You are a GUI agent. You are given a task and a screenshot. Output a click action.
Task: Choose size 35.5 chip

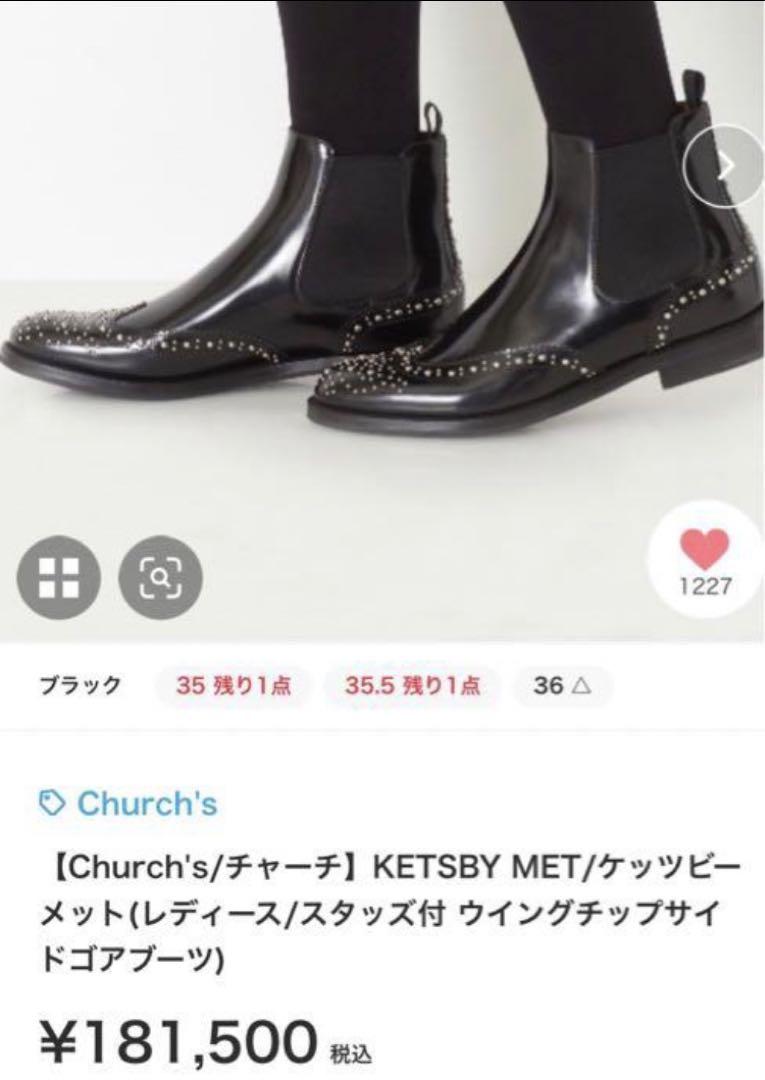pyautogui.click(x=412, y=686)
